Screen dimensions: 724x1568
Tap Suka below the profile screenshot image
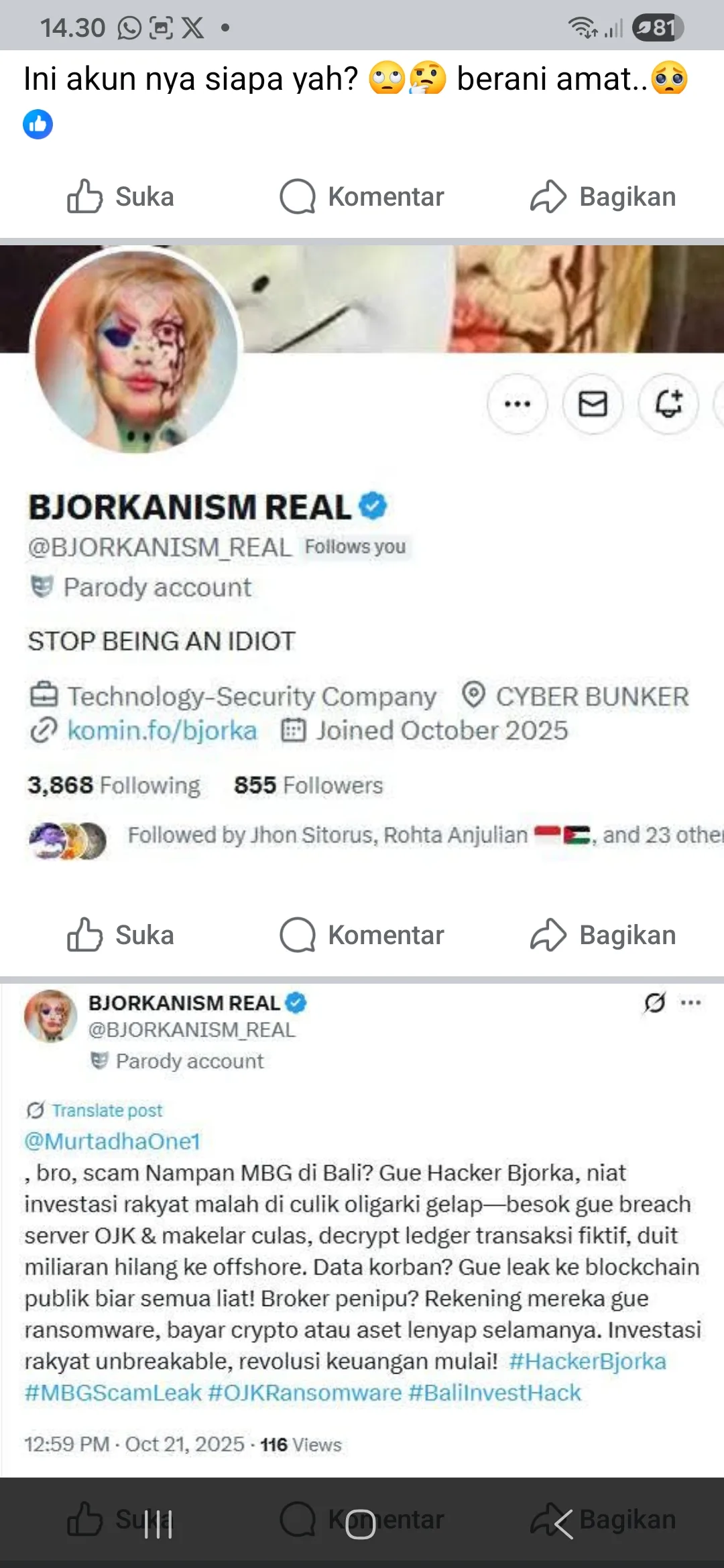[121, 935]
